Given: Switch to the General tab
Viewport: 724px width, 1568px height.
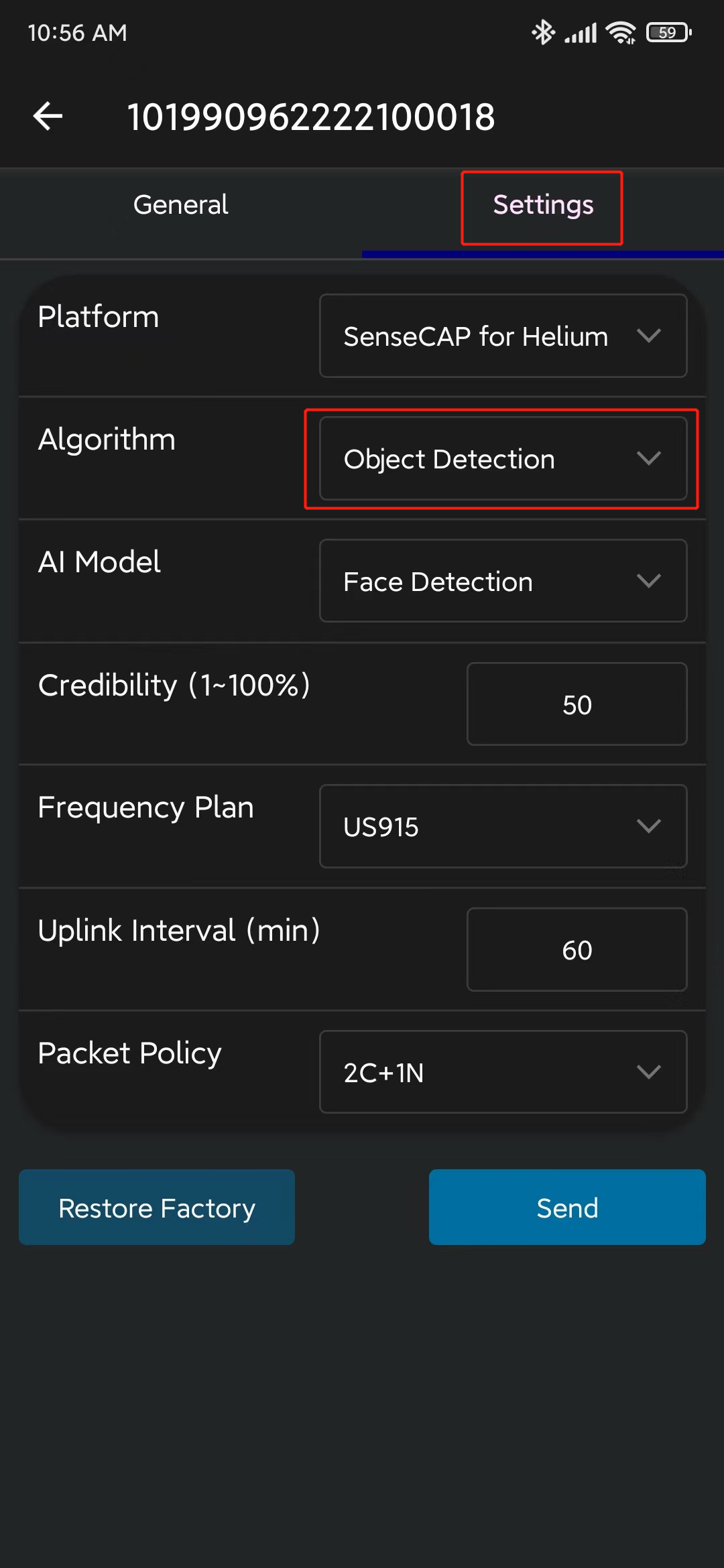Looking at the screenshot, I should click(181, 205).
